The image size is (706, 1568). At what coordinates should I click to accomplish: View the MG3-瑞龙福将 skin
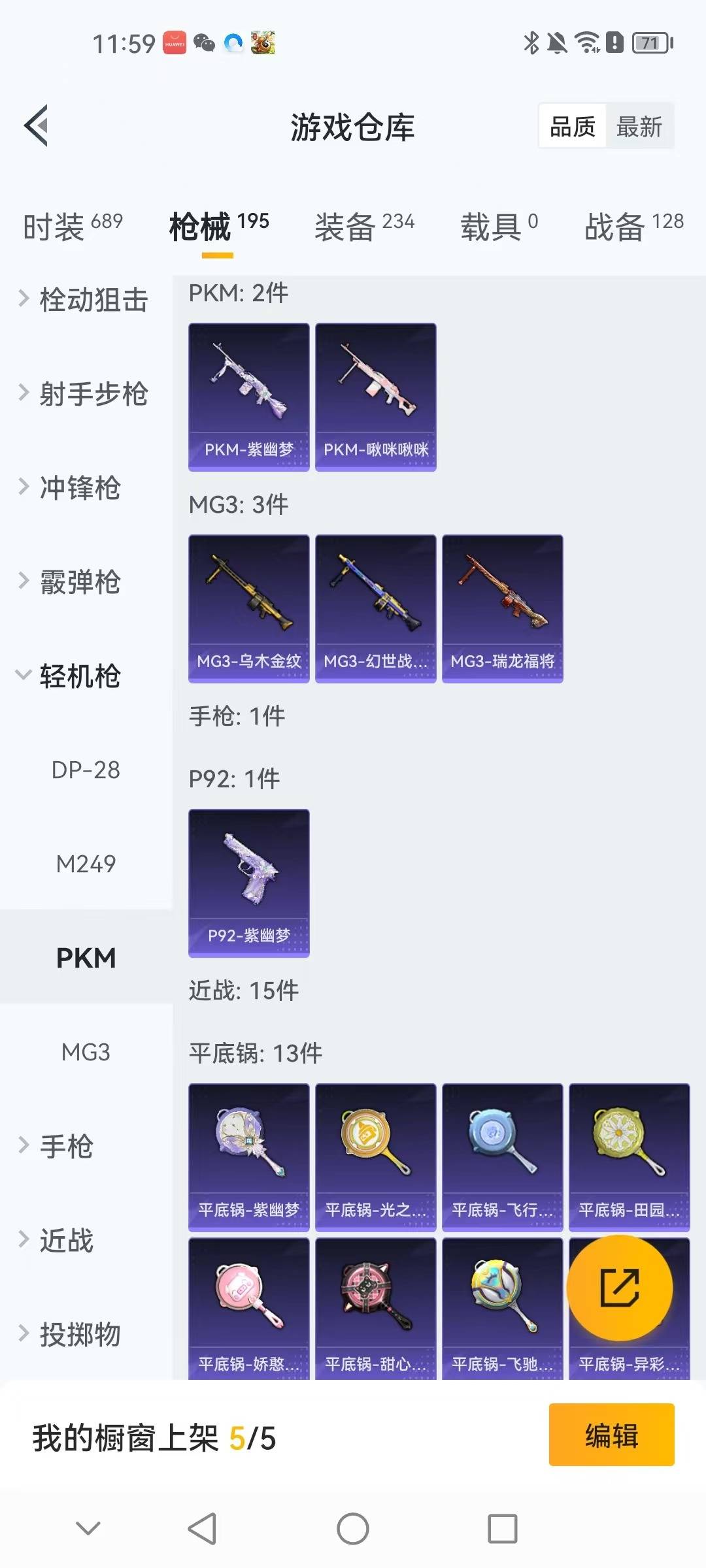click(501, 606)
